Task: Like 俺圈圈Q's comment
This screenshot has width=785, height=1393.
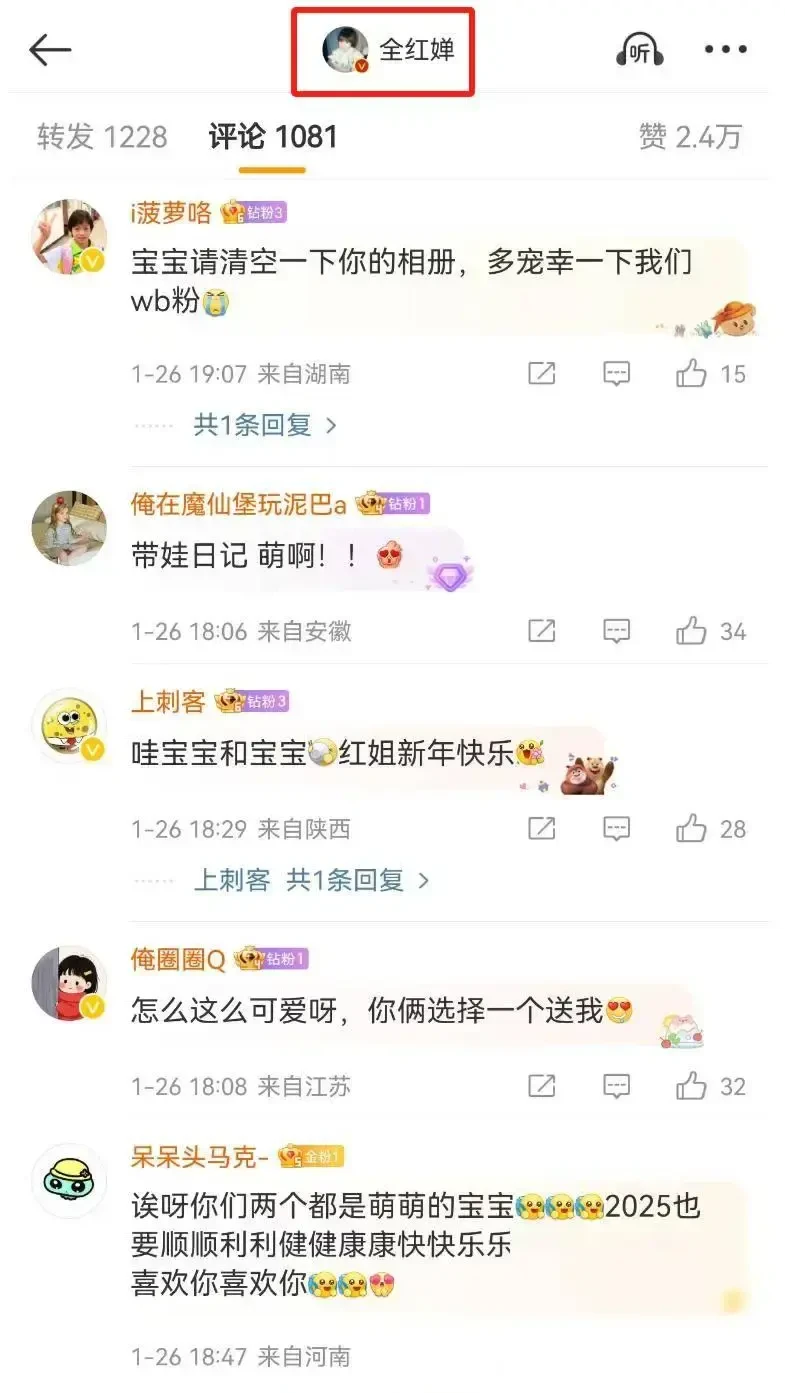Action: [711, 1086]
